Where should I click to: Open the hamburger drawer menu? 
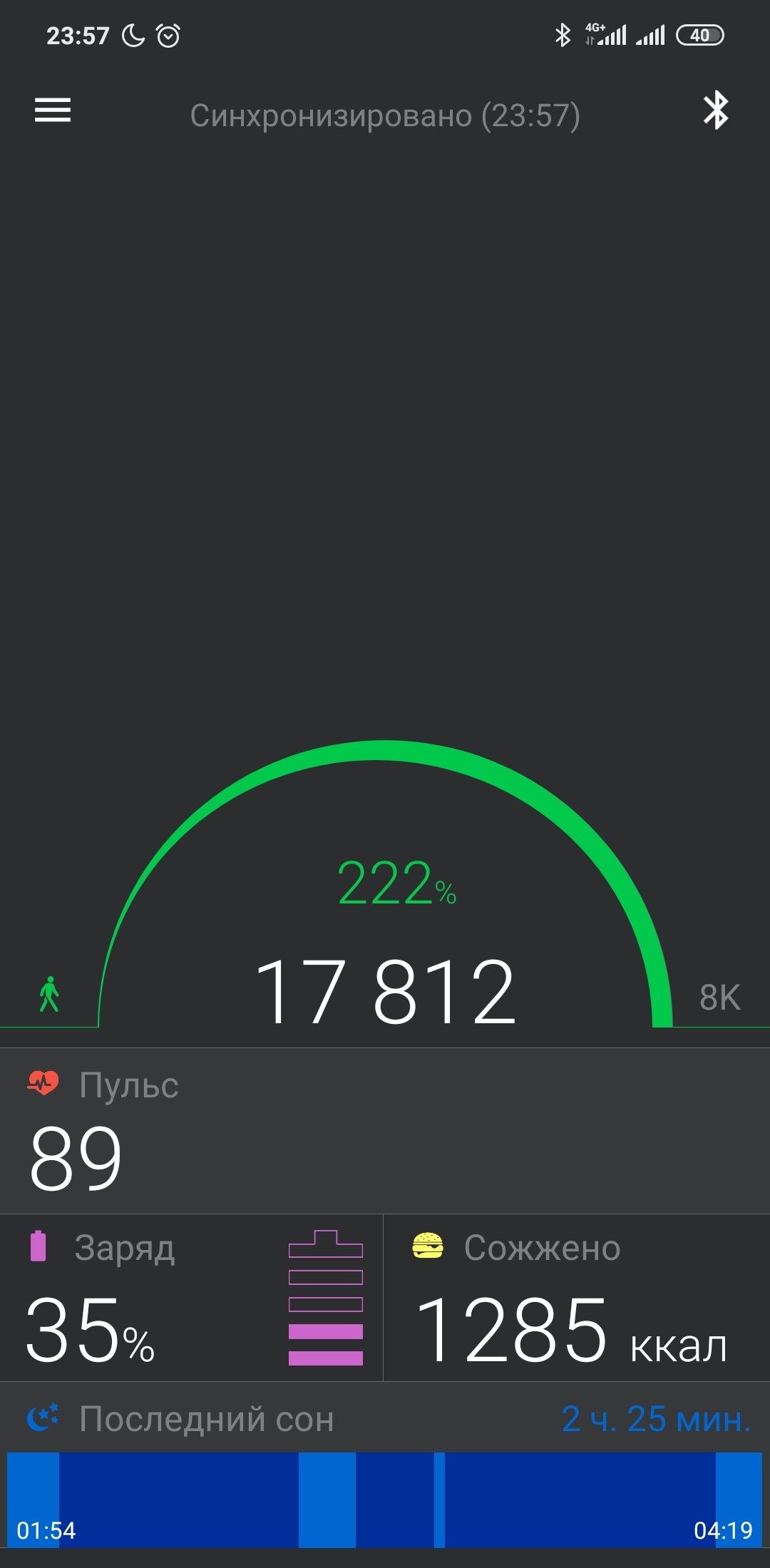53,111
